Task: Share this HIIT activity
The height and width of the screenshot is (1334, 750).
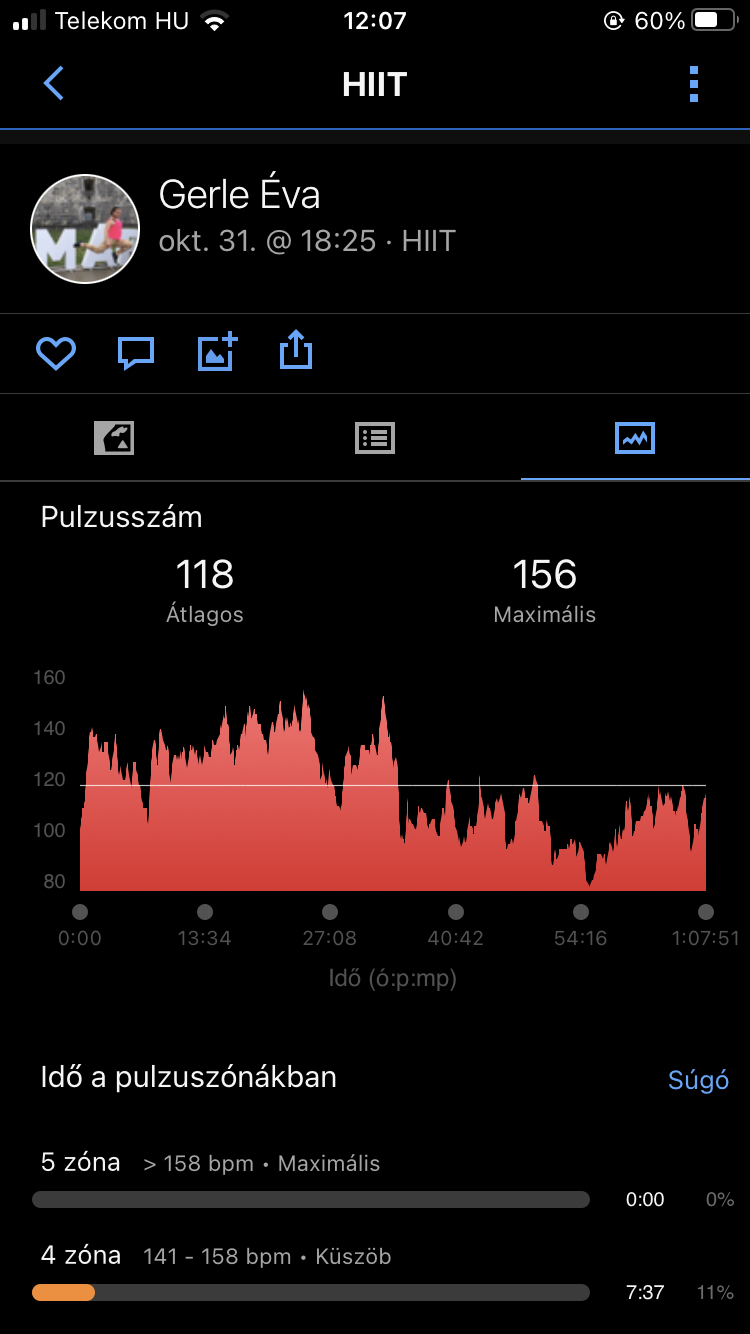Action: (x=296, y=351)
